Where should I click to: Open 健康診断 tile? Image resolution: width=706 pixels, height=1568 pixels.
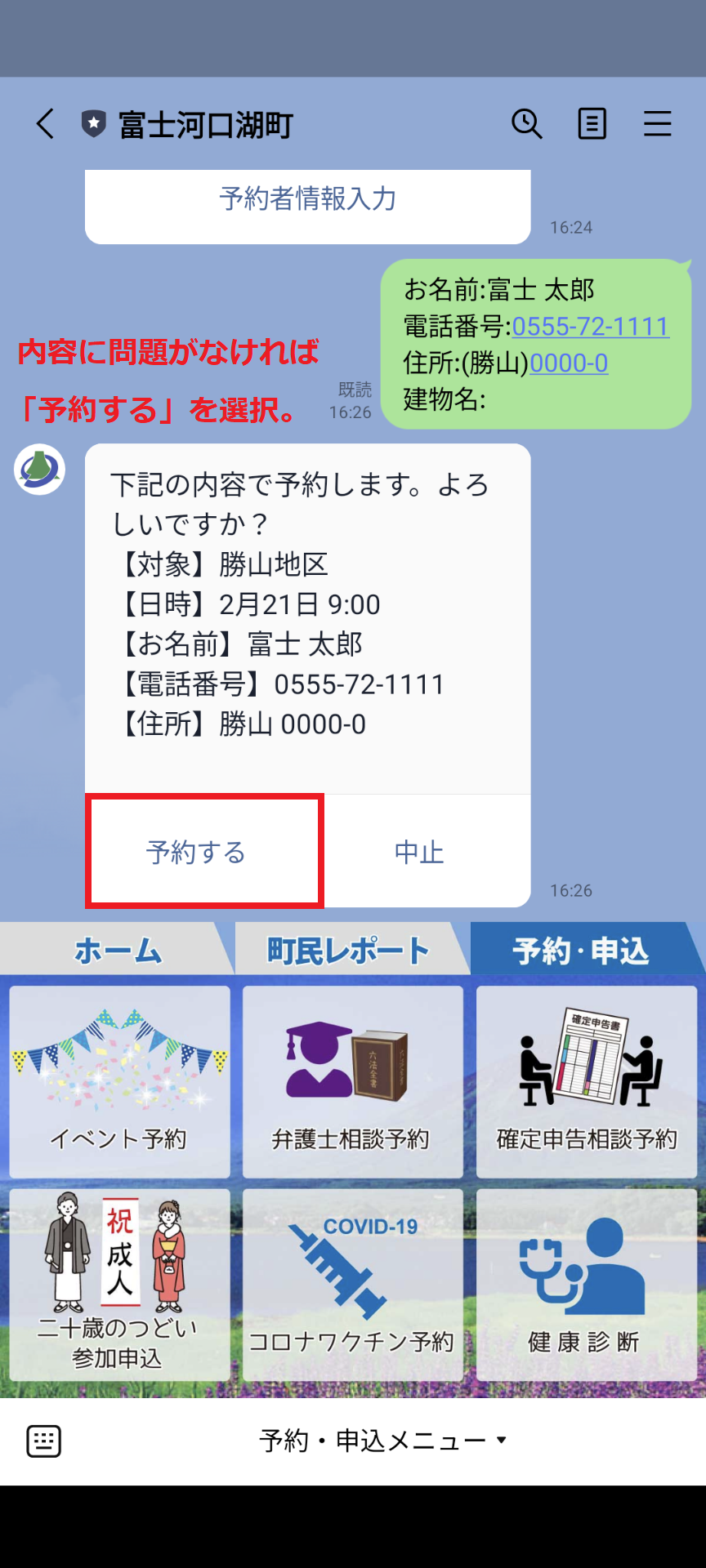pos(587,1284)
